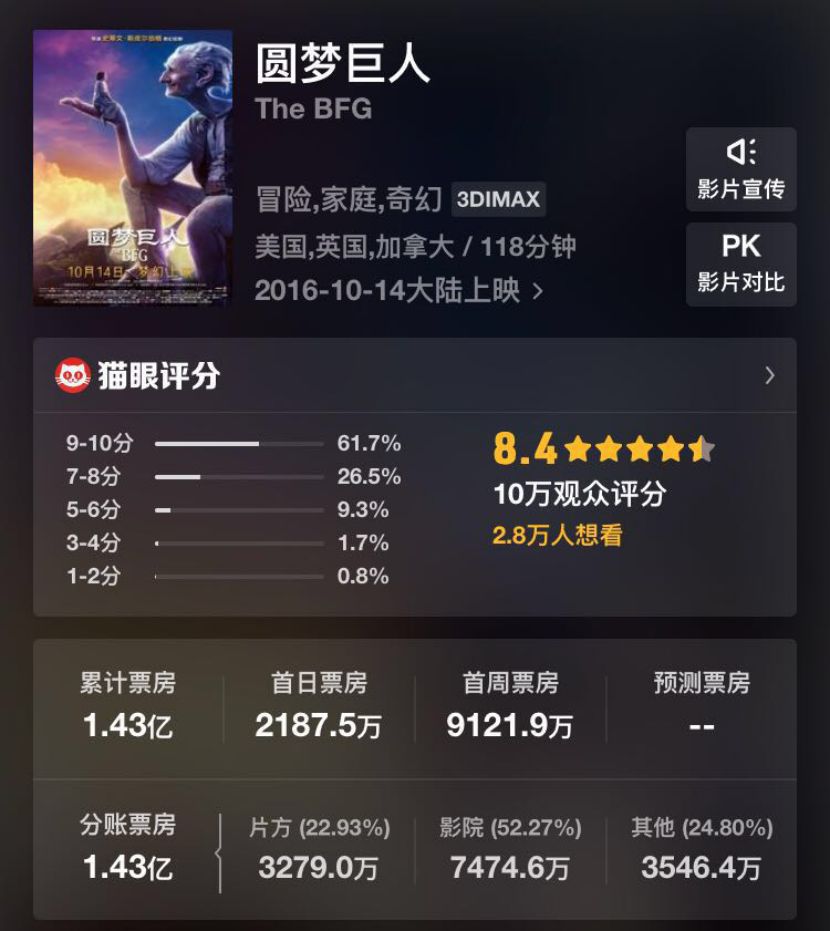Open the 猫眼评分 rating details arrow
This screenshot has height=931, width=830.
[x=770, y=375]
